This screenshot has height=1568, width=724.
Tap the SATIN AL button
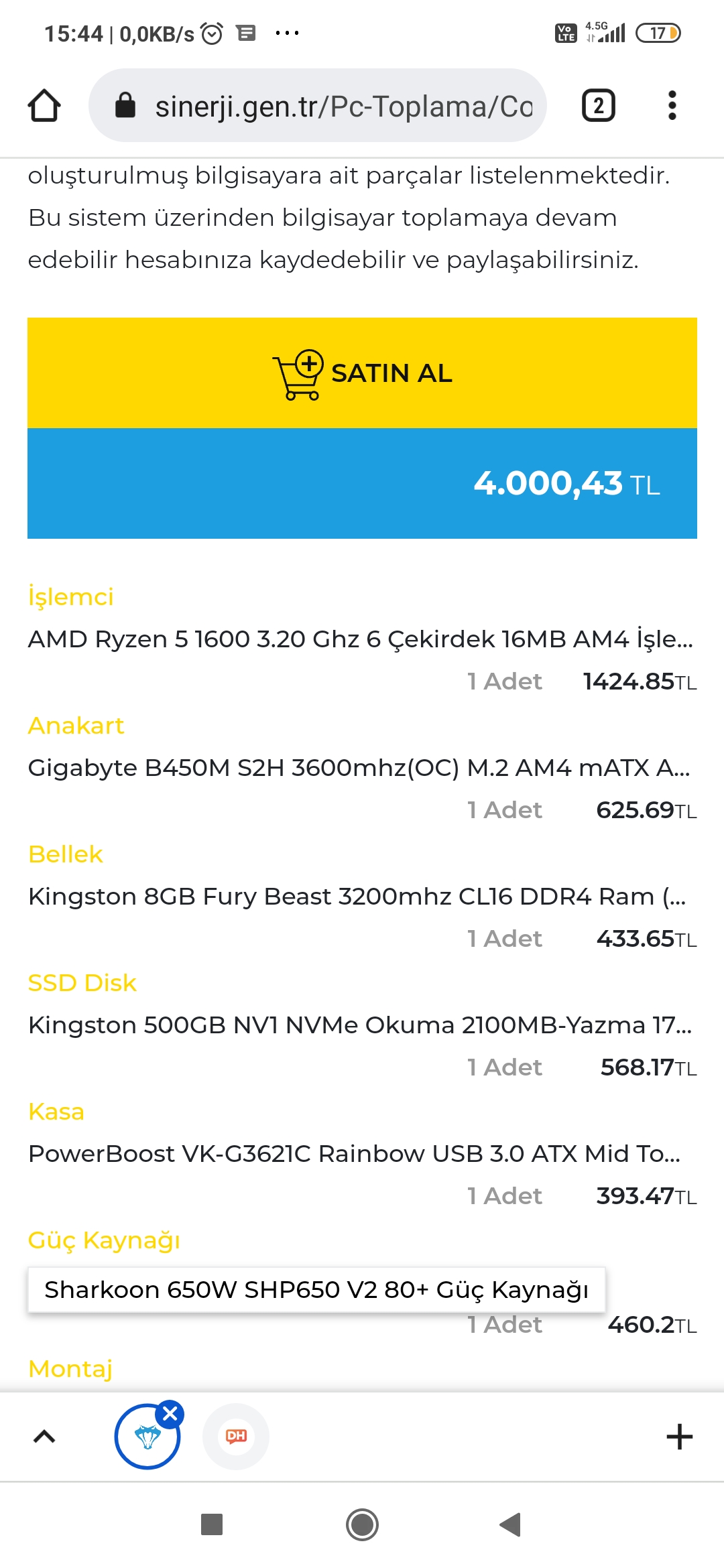pyautogui.click(x=362, y=373)
